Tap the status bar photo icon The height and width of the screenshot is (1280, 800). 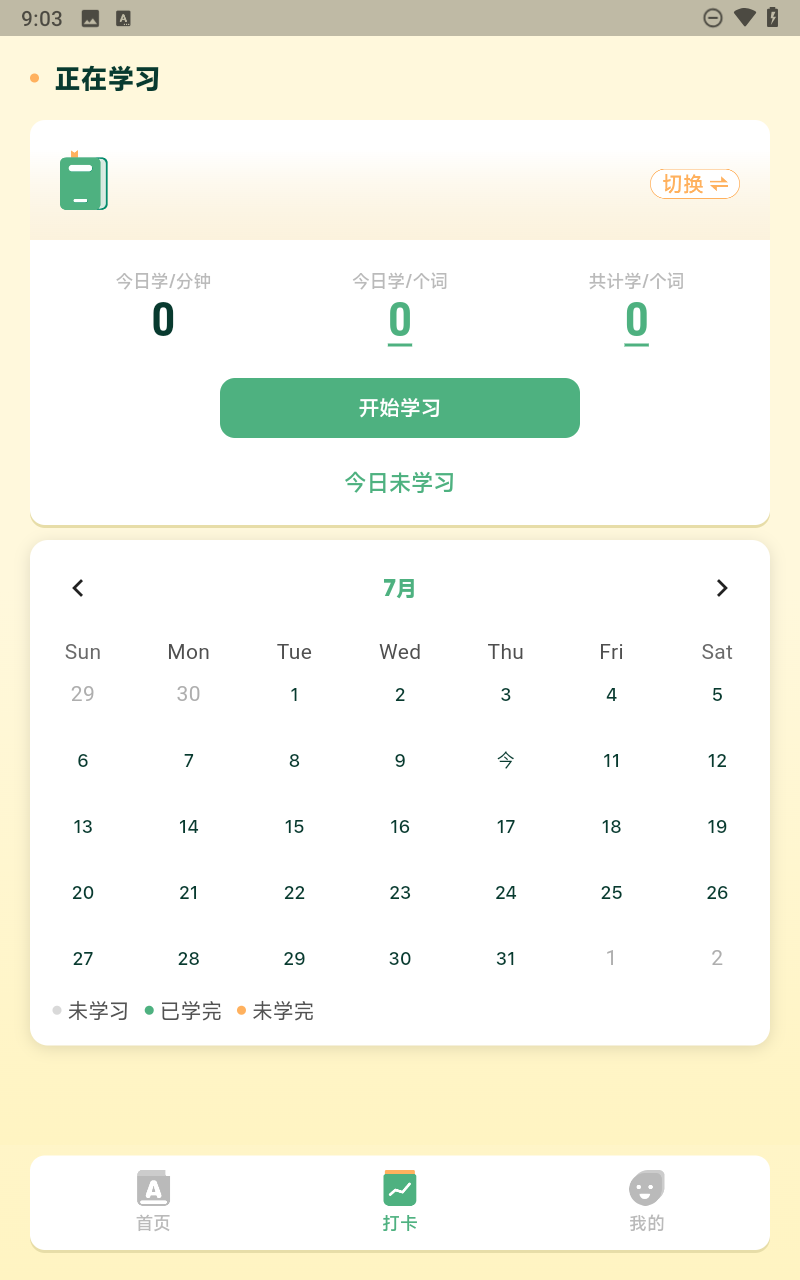click(x=88, y=17)
